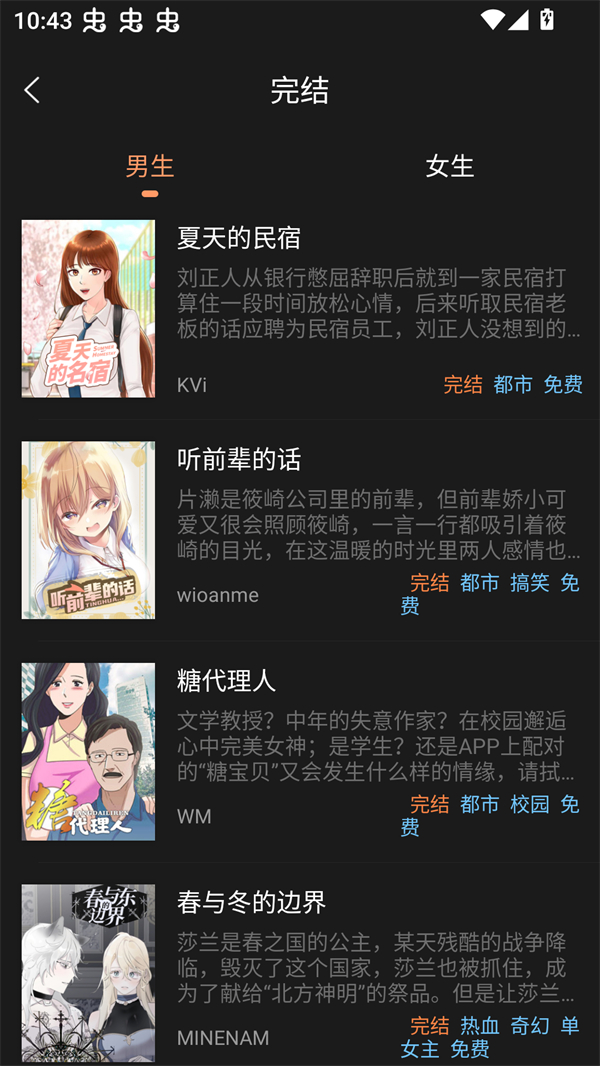Select the 男生 tab
The height and width of the screenshot is (1066, 600).
[150, 166]
